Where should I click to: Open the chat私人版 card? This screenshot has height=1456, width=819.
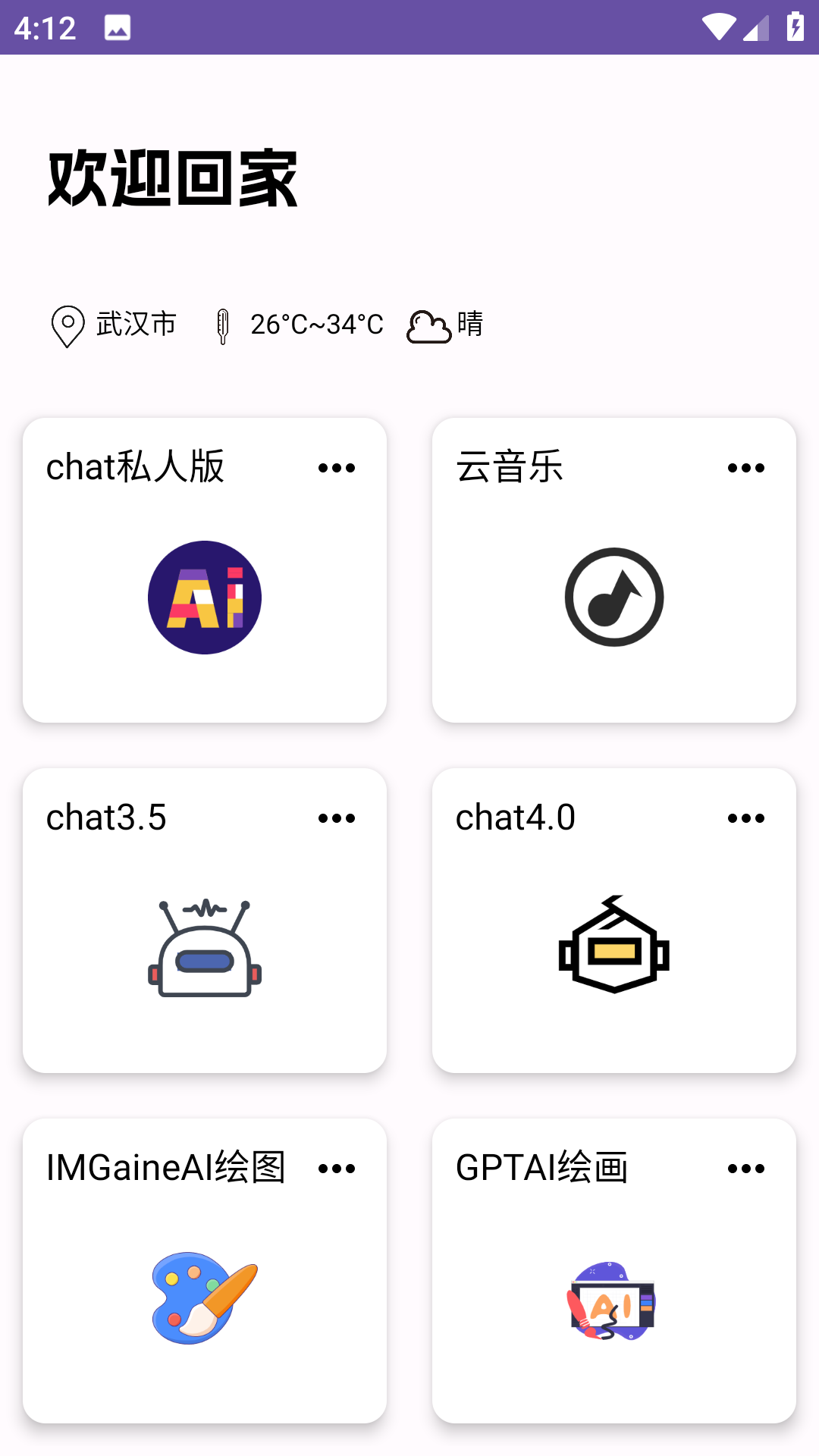pos(205,597)
